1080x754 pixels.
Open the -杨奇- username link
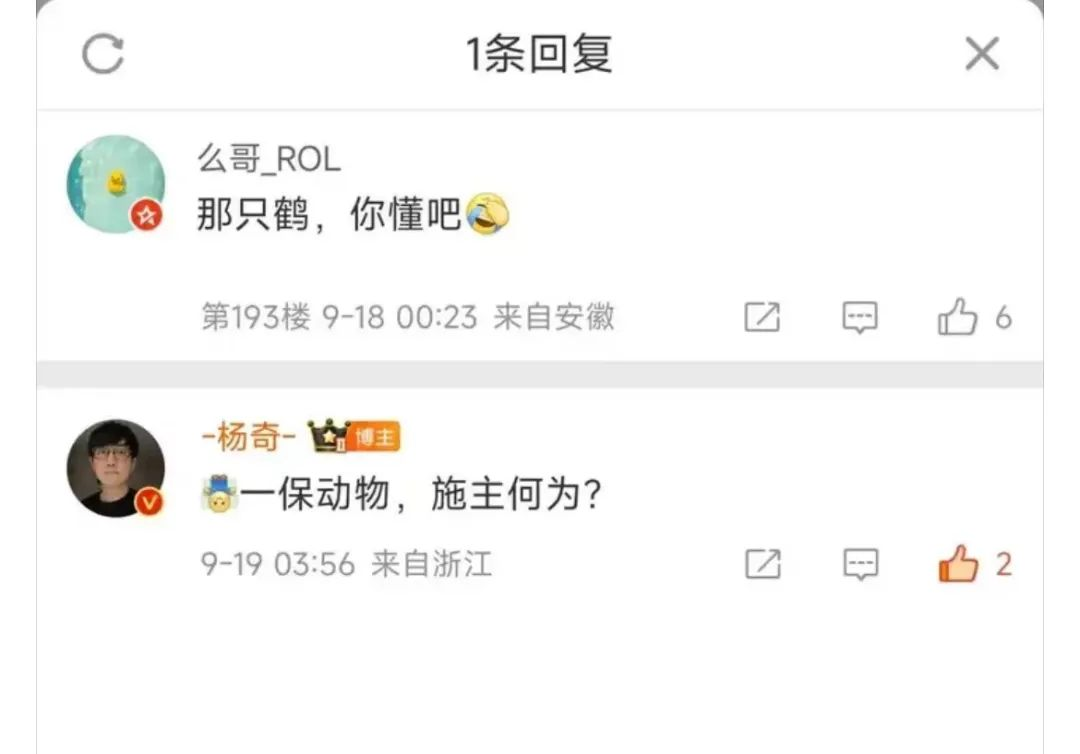click(249, 438)
